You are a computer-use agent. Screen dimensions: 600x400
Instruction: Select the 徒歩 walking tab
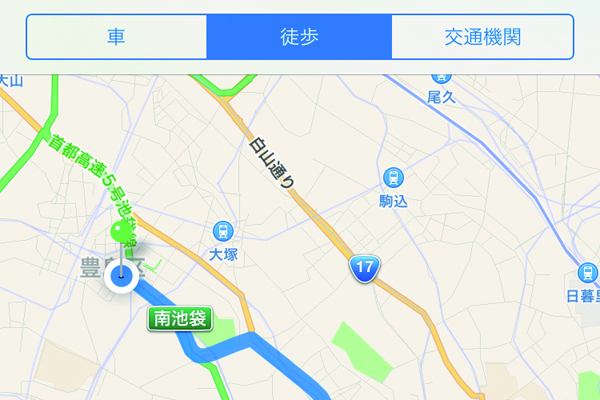coord(299,38)
